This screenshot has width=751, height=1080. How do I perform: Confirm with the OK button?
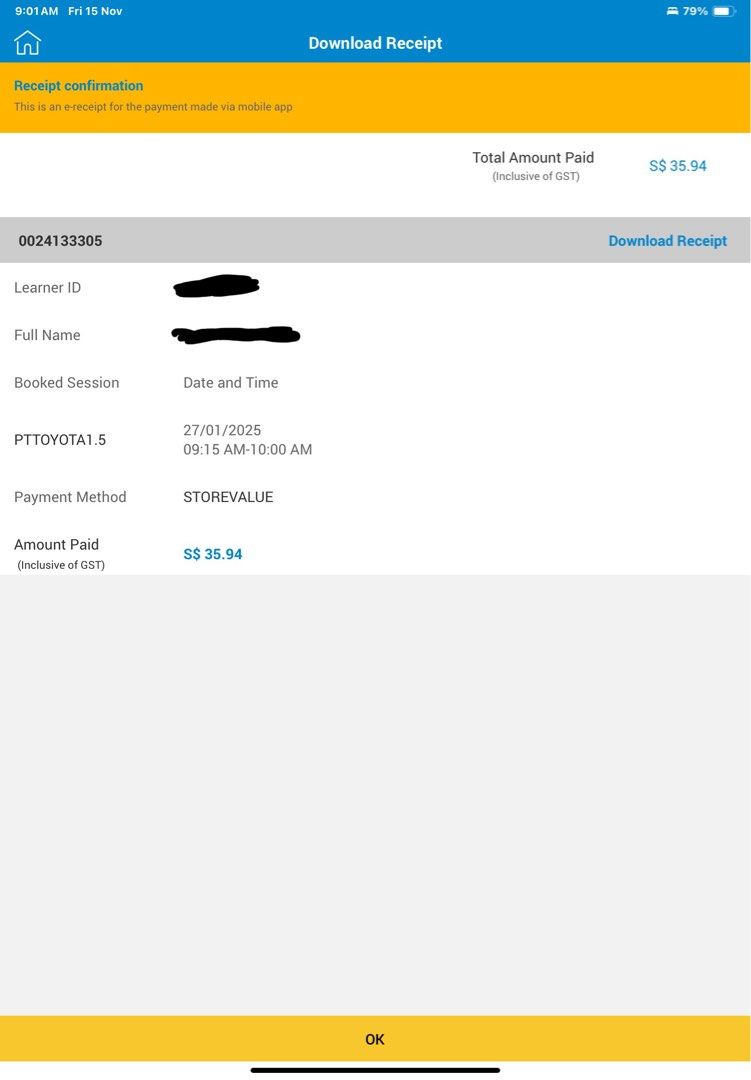click(x=375, y=1039)
